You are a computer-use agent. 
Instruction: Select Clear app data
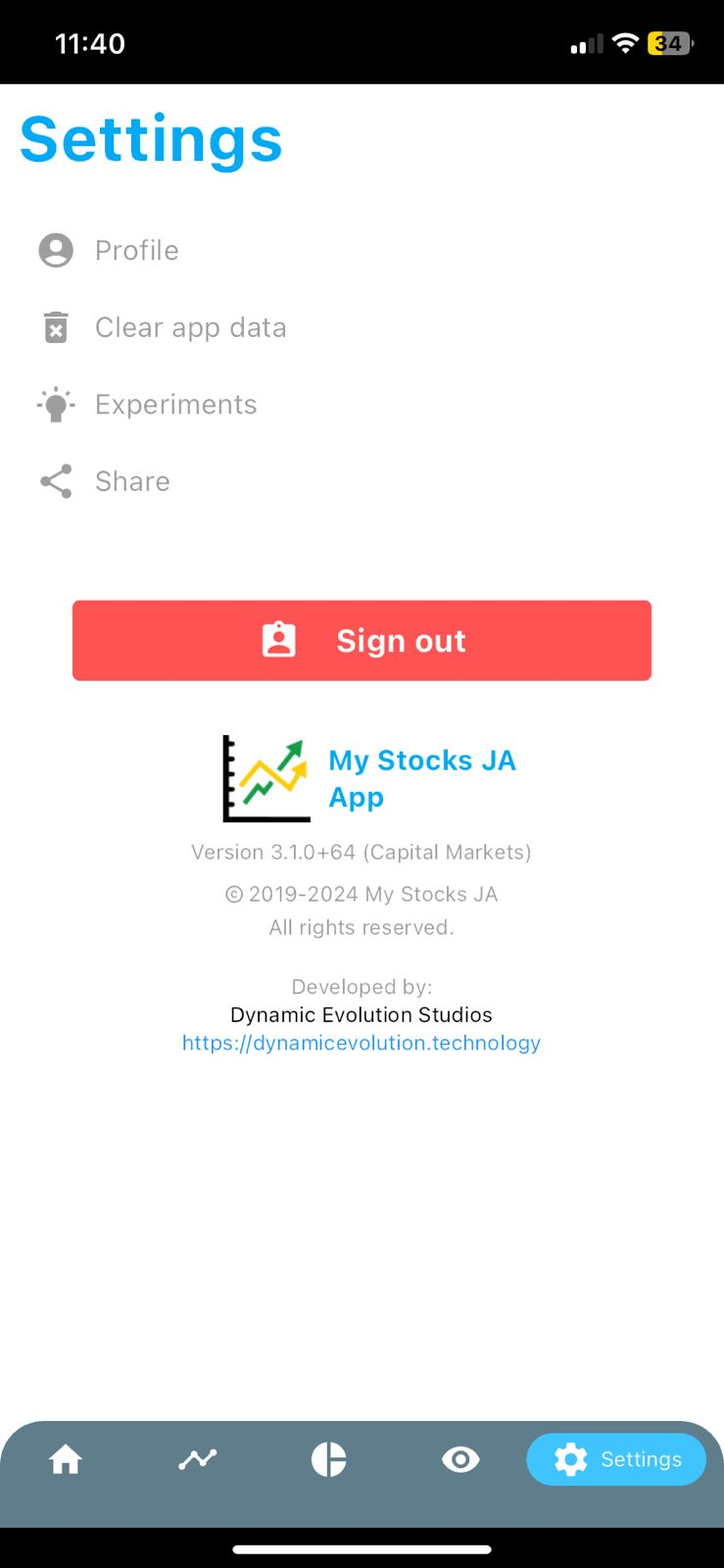coord(189,327)
